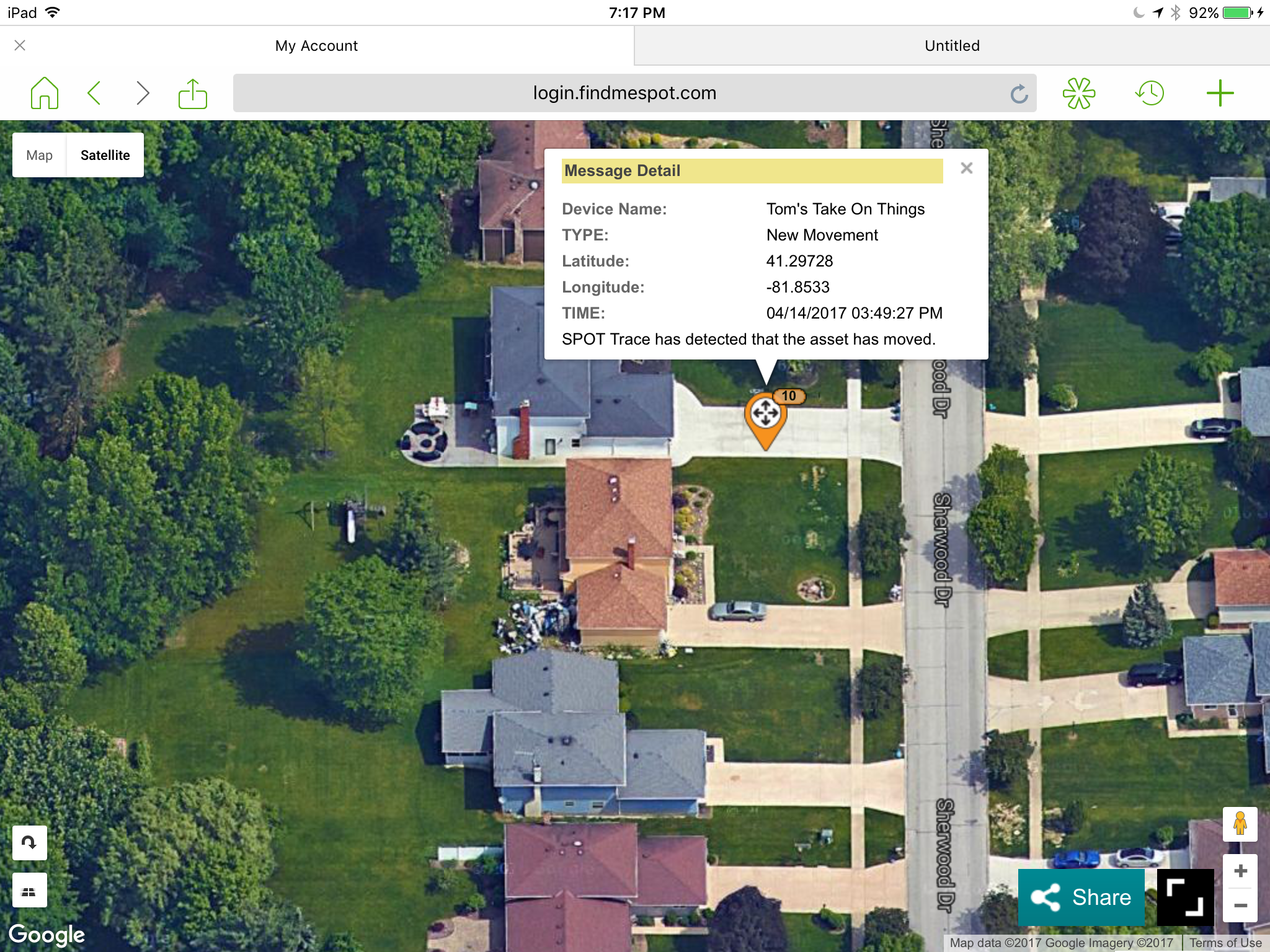Open a new tab with plus icon
This screenshot has height=952, width=1270.
tap(1220, 93)
